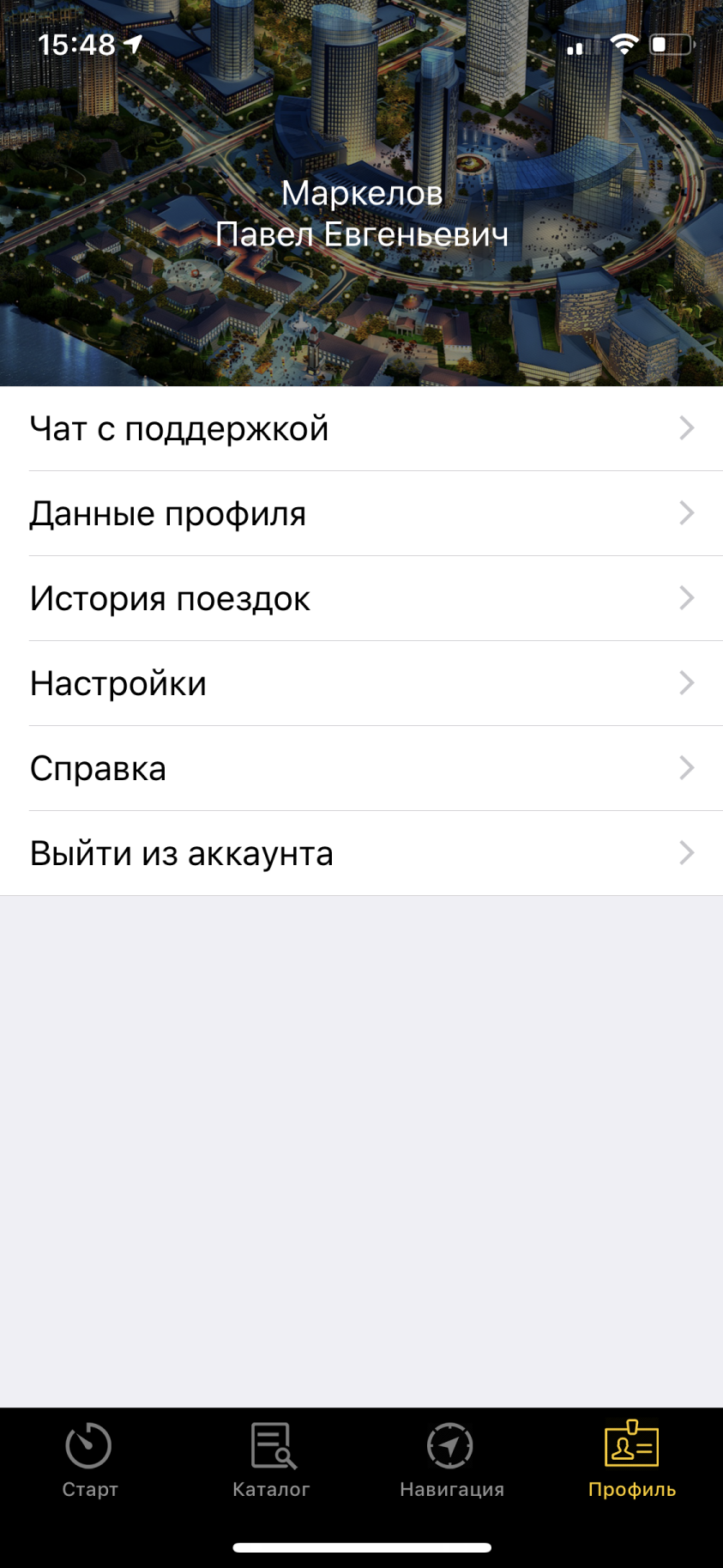Open the Справка help section
723x1568 pixels.
[361, 768]
